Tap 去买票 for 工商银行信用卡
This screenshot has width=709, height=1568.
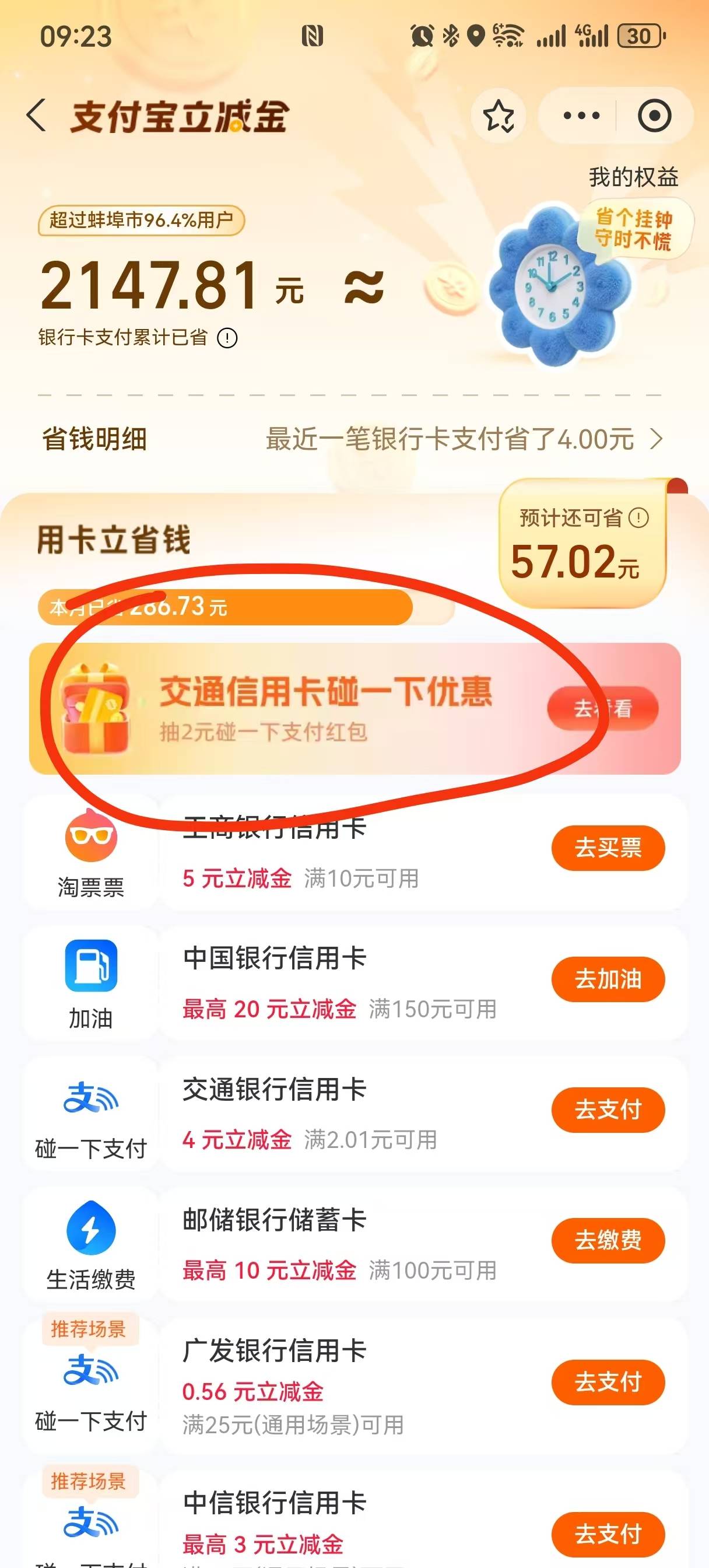tap(608, 848)
